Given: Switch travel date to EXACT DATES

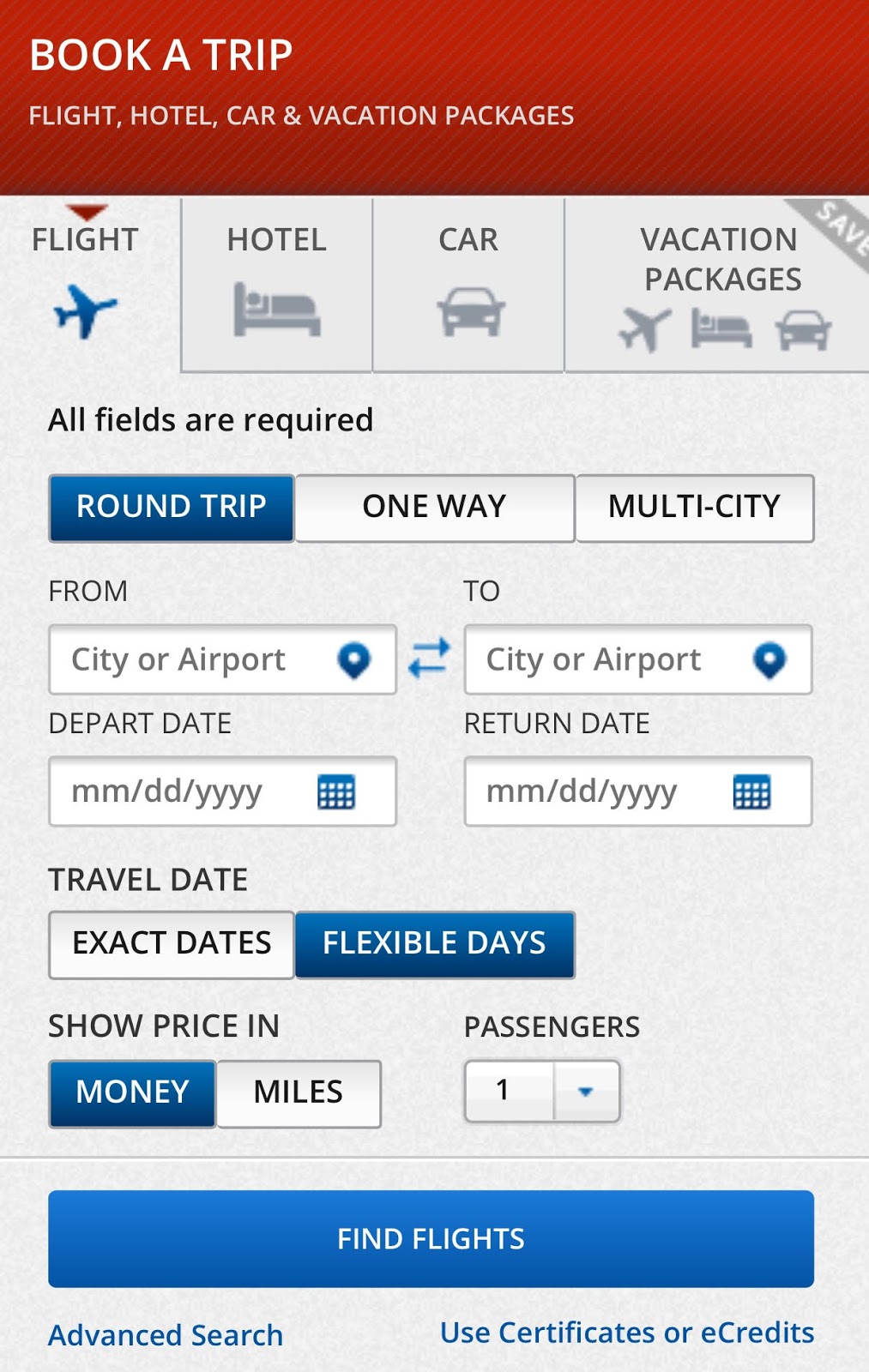Looking at the screenshot, I should click(171, 943).
